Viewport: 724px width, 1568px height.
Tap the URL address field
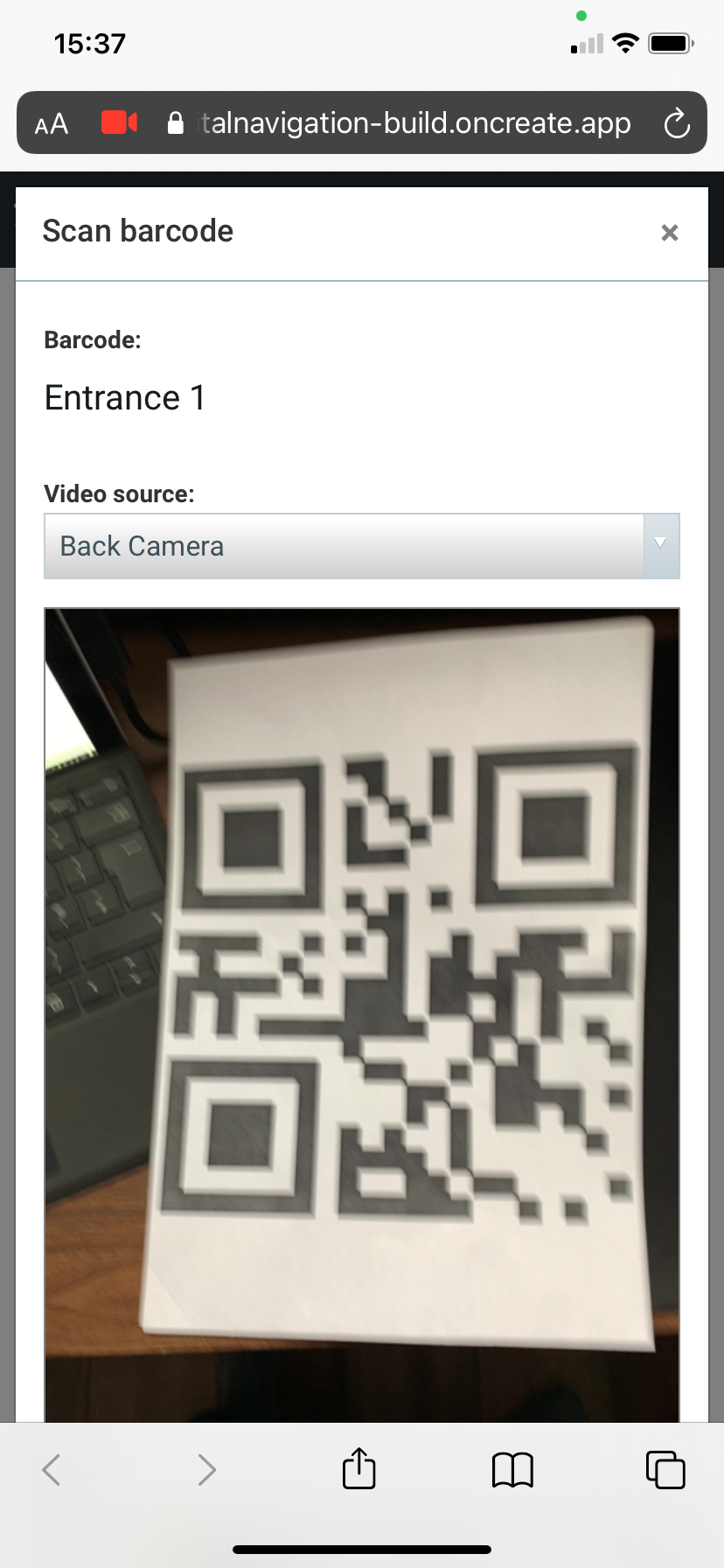pyautogui.click(x=415, y=123)
